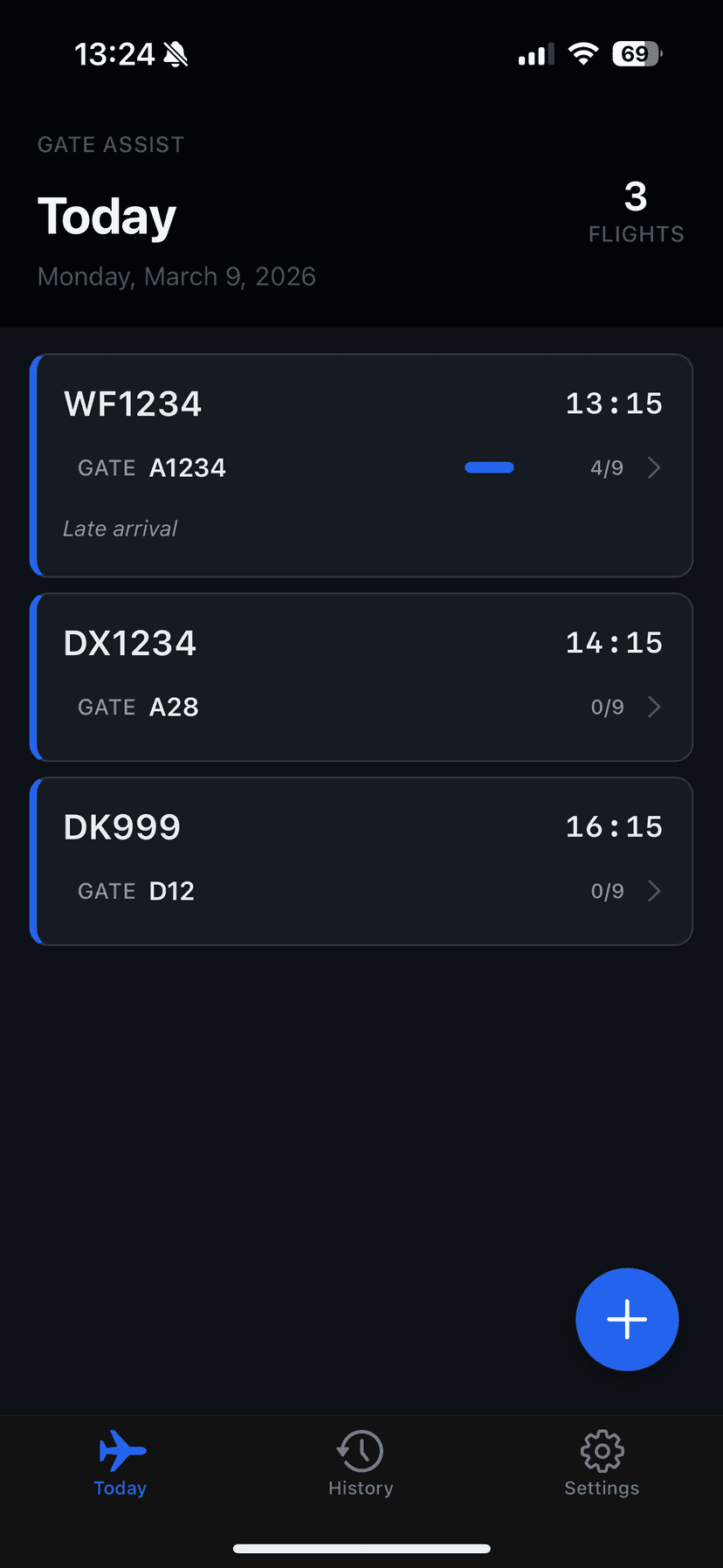The width and height of the screenshot is (723, 1568).
Task: Expand flight DX1234 using its chevron
Action: tap(655, 707)
